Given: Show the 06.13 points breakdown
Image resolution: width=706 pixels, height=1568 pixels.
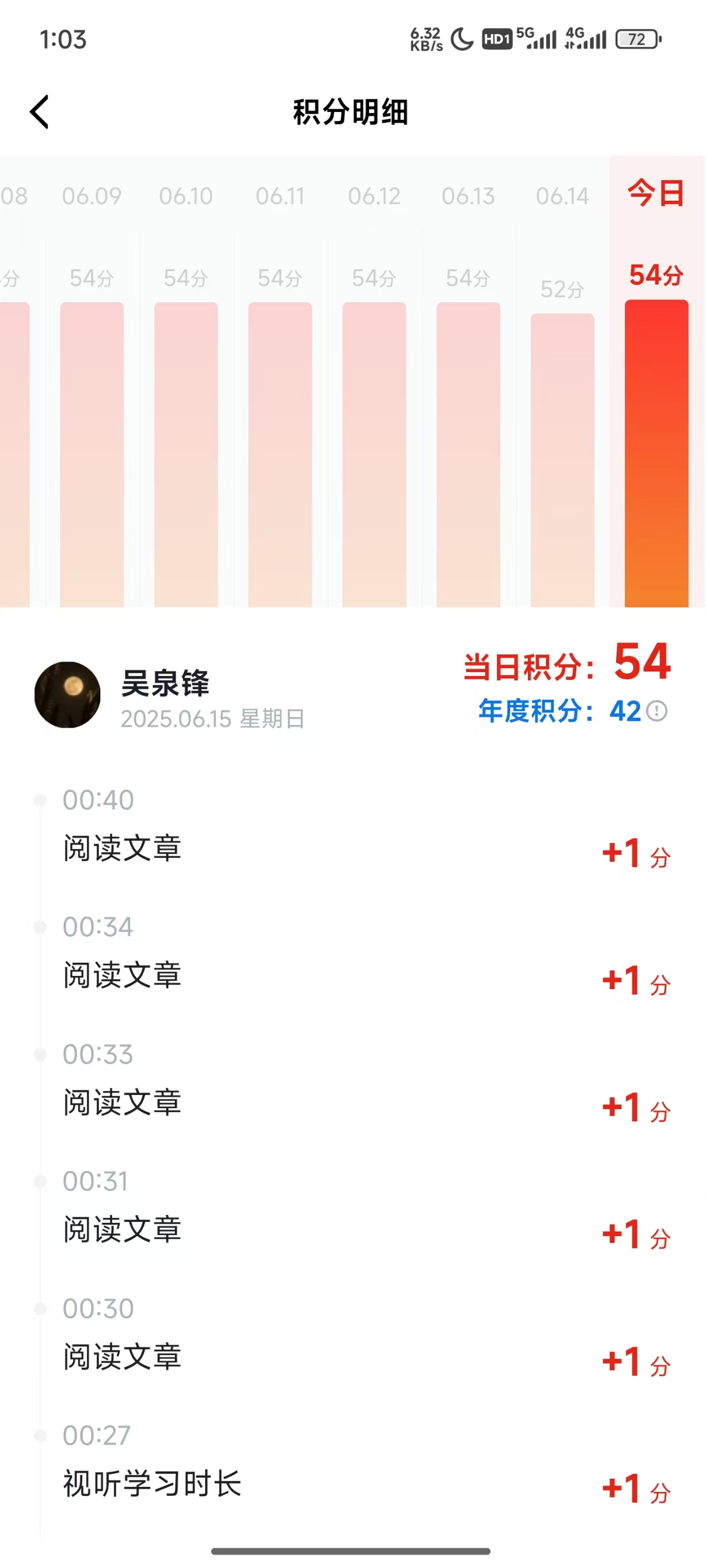Looking at the screenshot, I should click(x=468, y=454).
